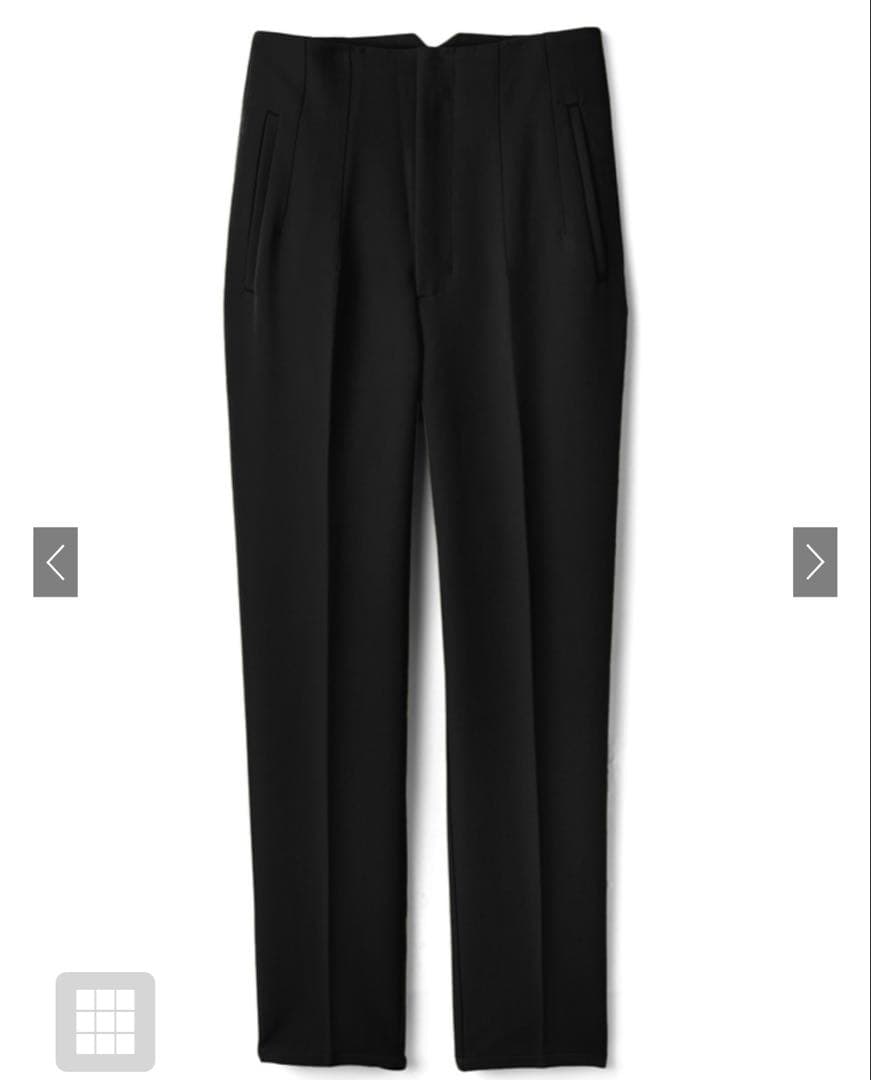This screenshot has height=1080, width=871.
Task: Open the image grid view
Action: pos(105,1021)
